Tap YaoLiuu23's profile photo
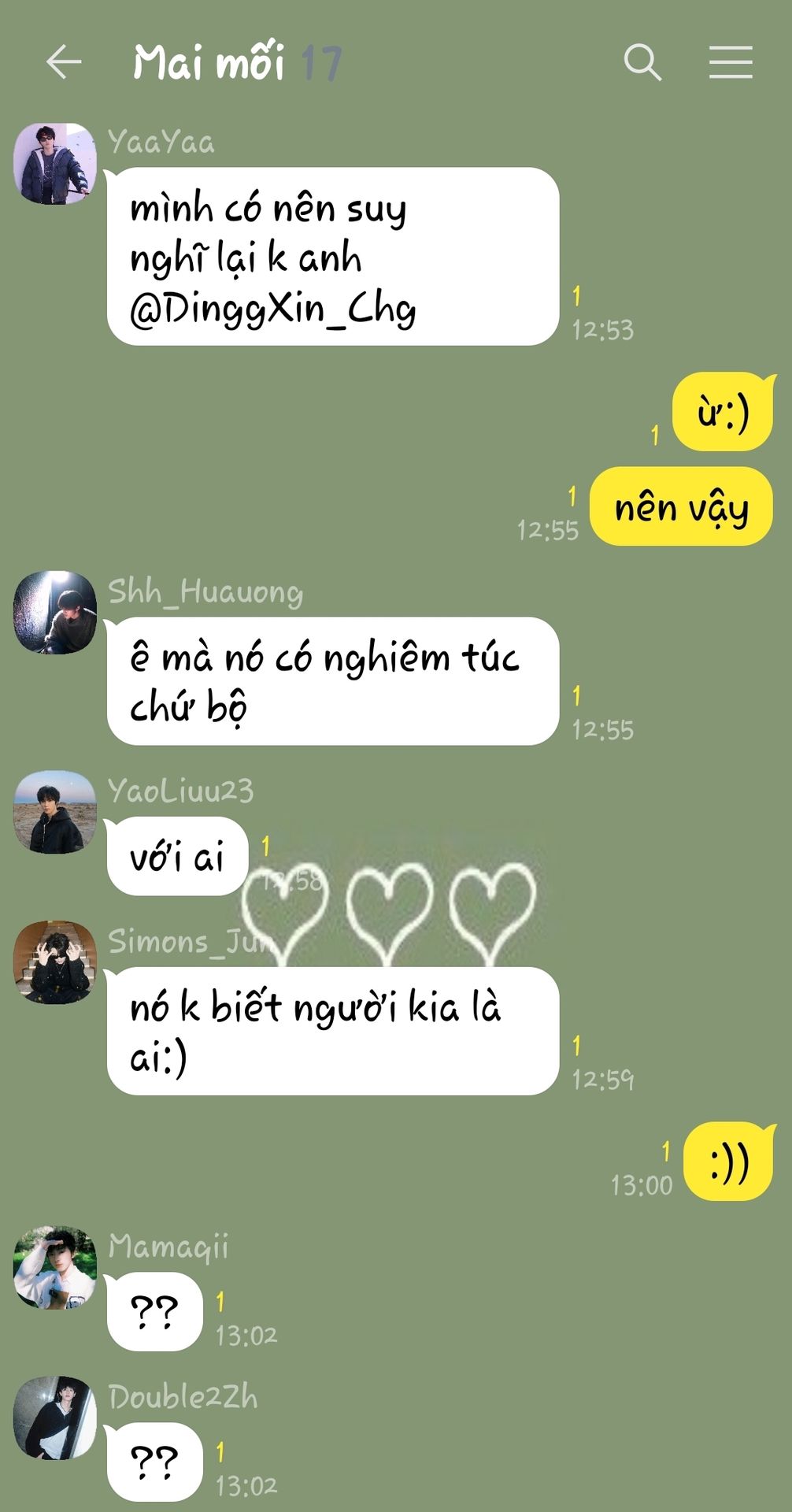This screenshot has height=1512, width=792. point(55,812)
